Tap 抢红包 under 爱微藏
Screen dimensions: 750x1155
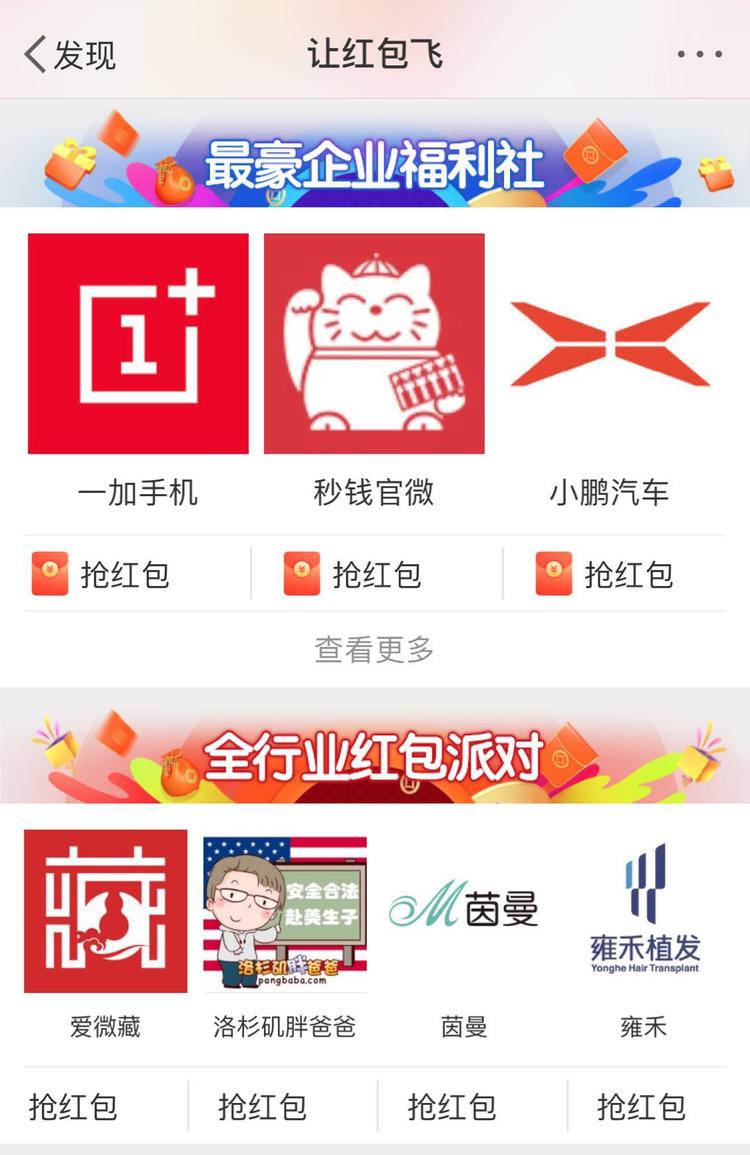coord(73,1107)
